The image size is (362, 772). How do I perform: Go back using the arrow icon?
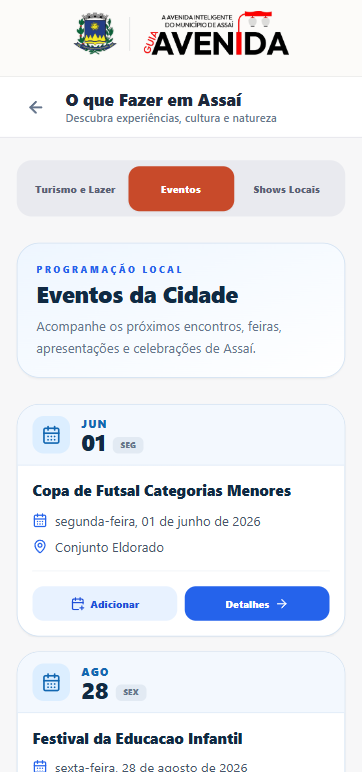click(x=35, y=107)
